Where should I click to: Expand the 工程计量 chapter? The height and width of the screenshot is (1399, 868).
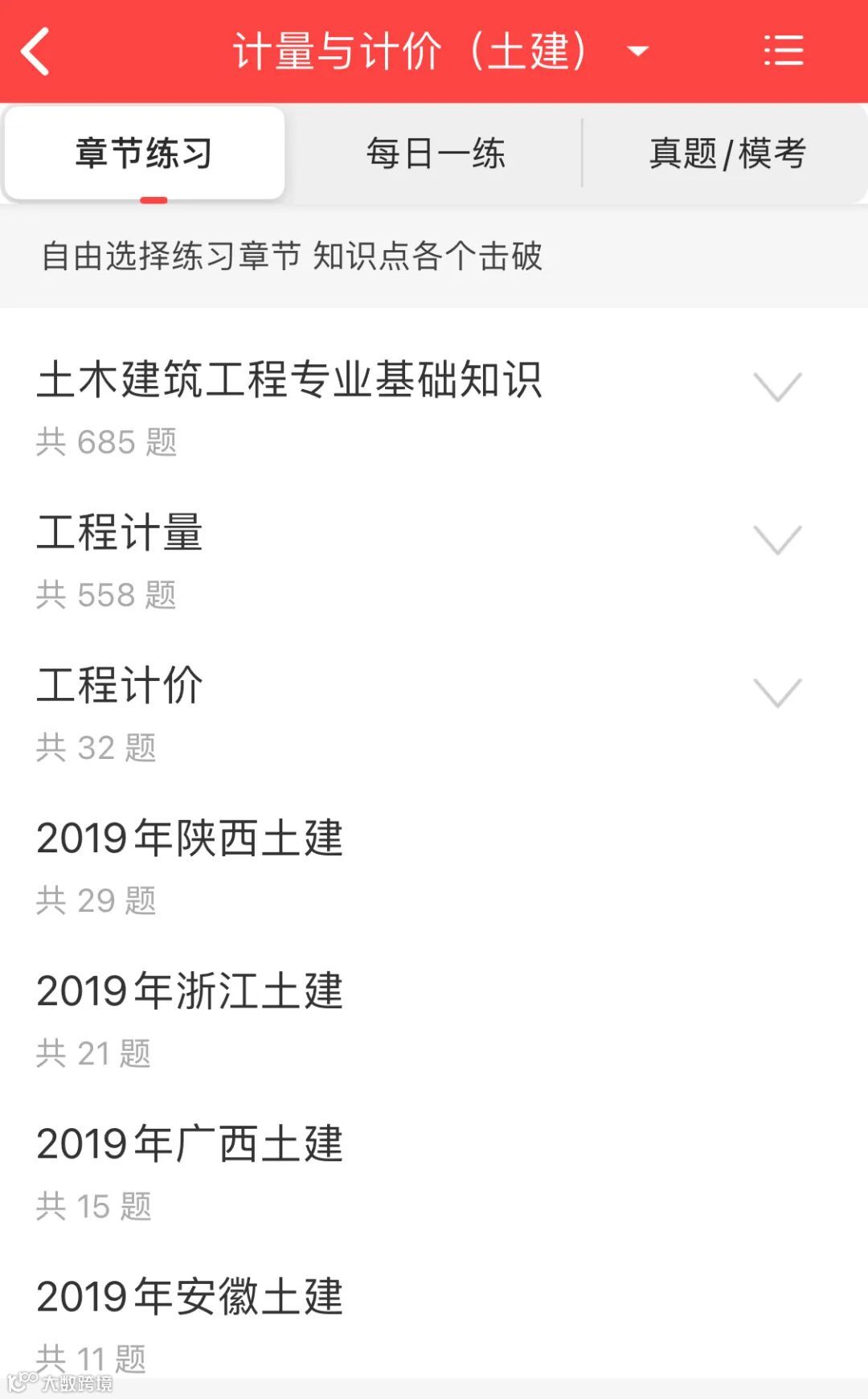(x=777, y=540)
